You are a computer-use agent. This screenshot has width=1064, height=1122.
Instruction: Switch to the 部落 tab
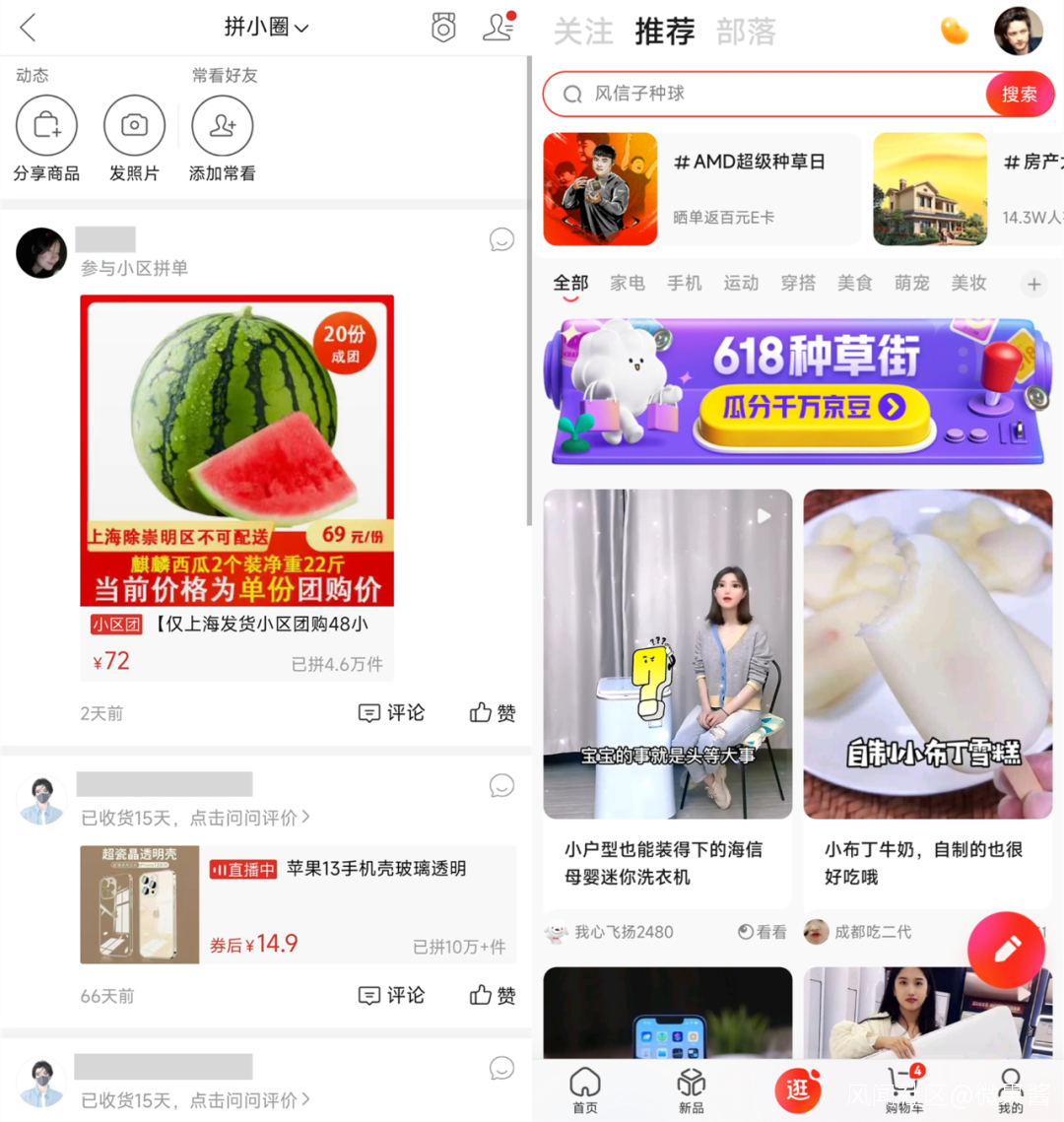point(745,32)
